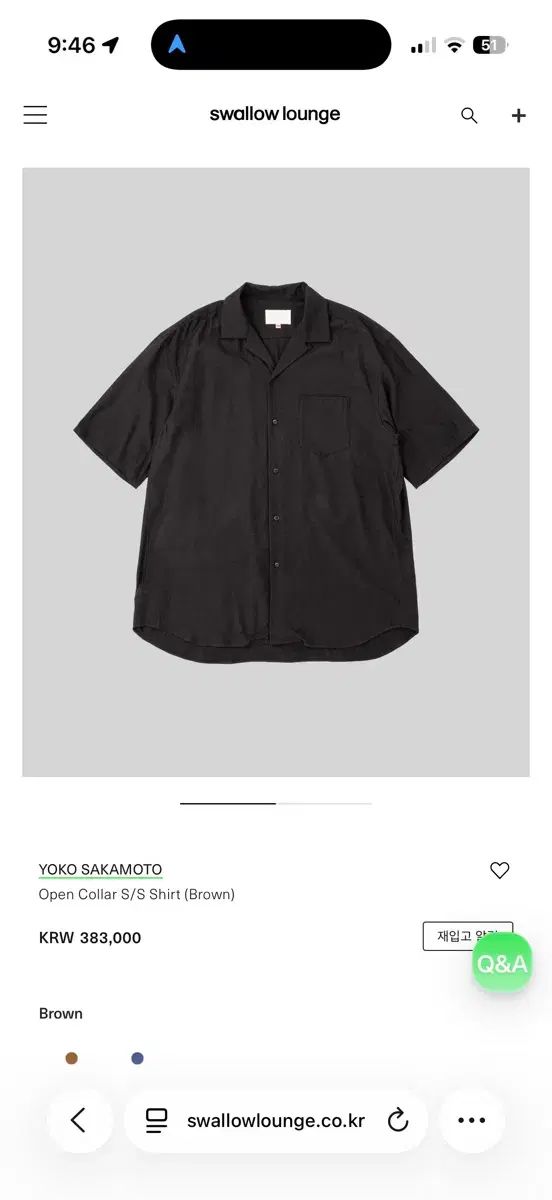Viewport: 552px width, 1200px height.
Task: Open browser more options menu
Action: coord(472,1121)
